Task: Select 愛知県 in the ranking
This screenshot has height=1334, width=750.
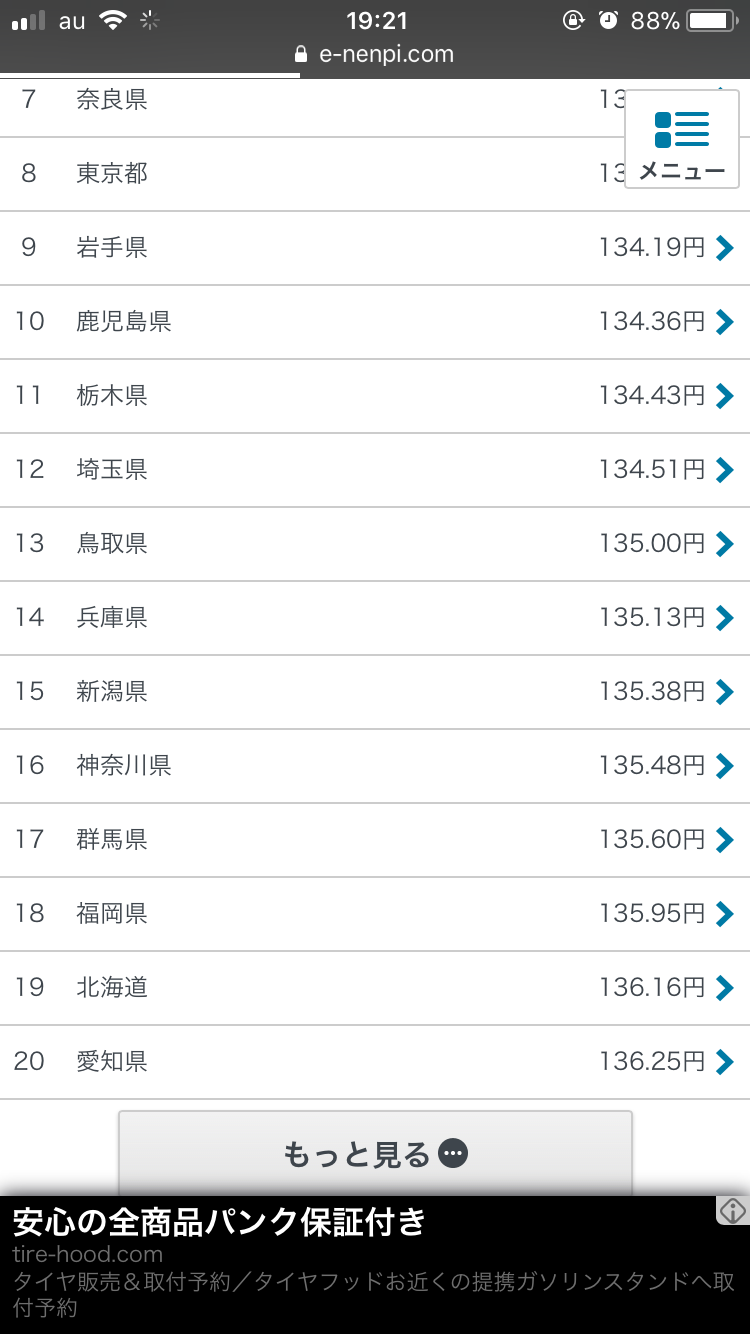Action: pos(375,1062)
